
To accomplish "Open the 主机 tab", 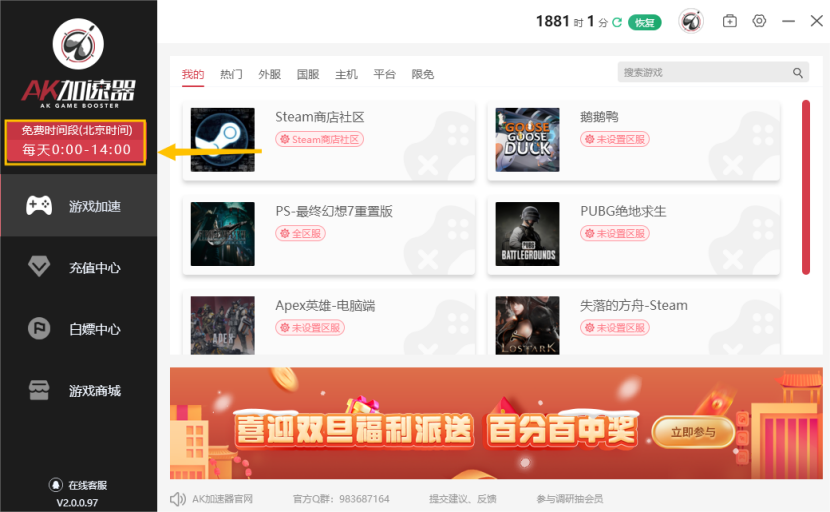I will [x=346, y=74].
